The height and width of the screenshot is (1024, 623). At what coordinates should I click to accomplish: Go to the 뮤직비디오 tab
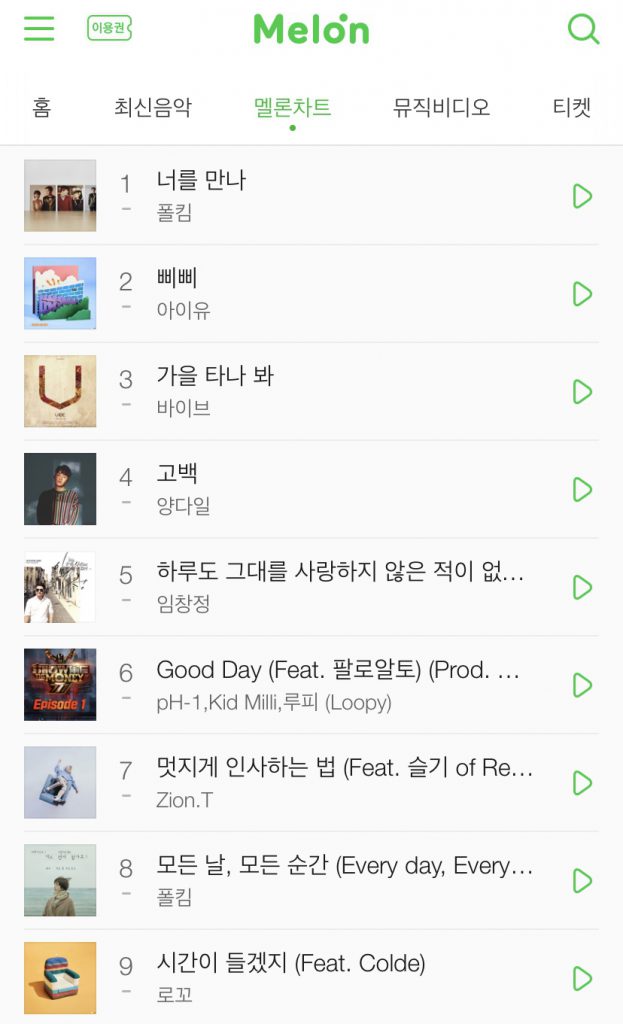point(441,108)
